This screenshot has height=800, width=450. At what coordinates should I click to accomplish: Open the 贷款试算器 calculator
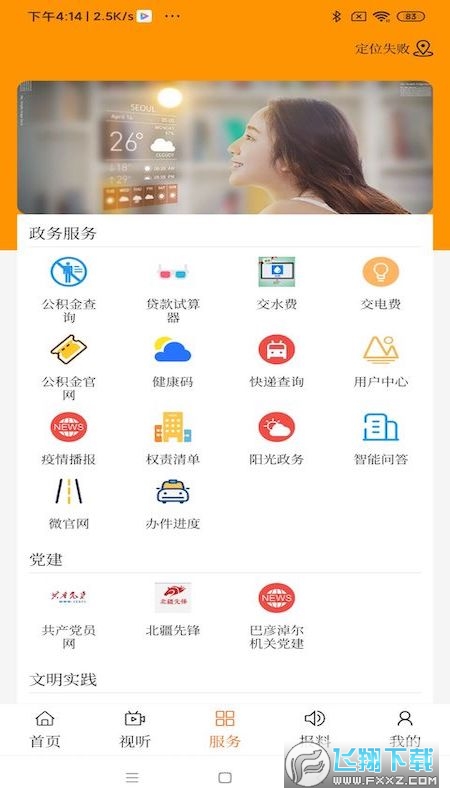point(173,290)
